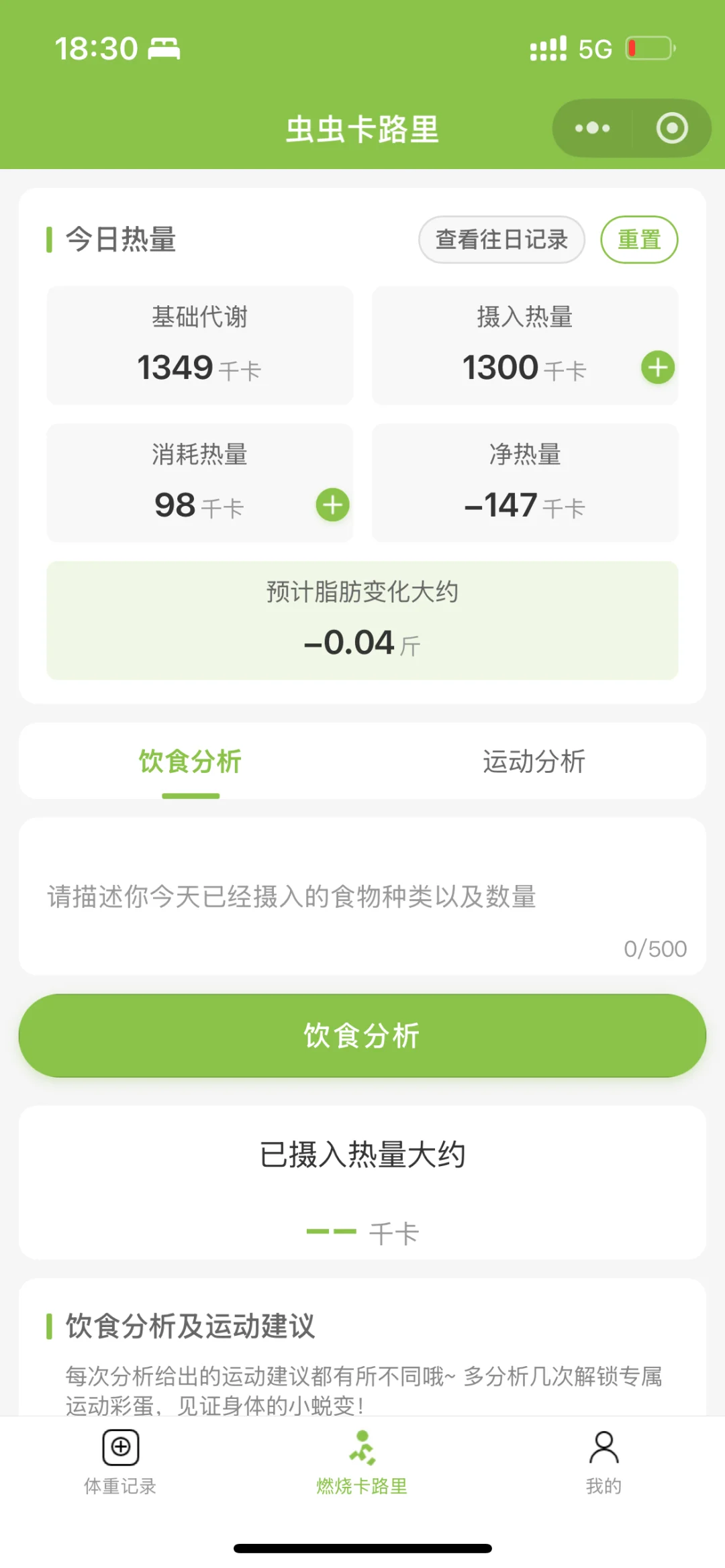Open the mini program three-dot menu
The width and height of the screenshot is (725, 1568).
click(x=592, y=128)
